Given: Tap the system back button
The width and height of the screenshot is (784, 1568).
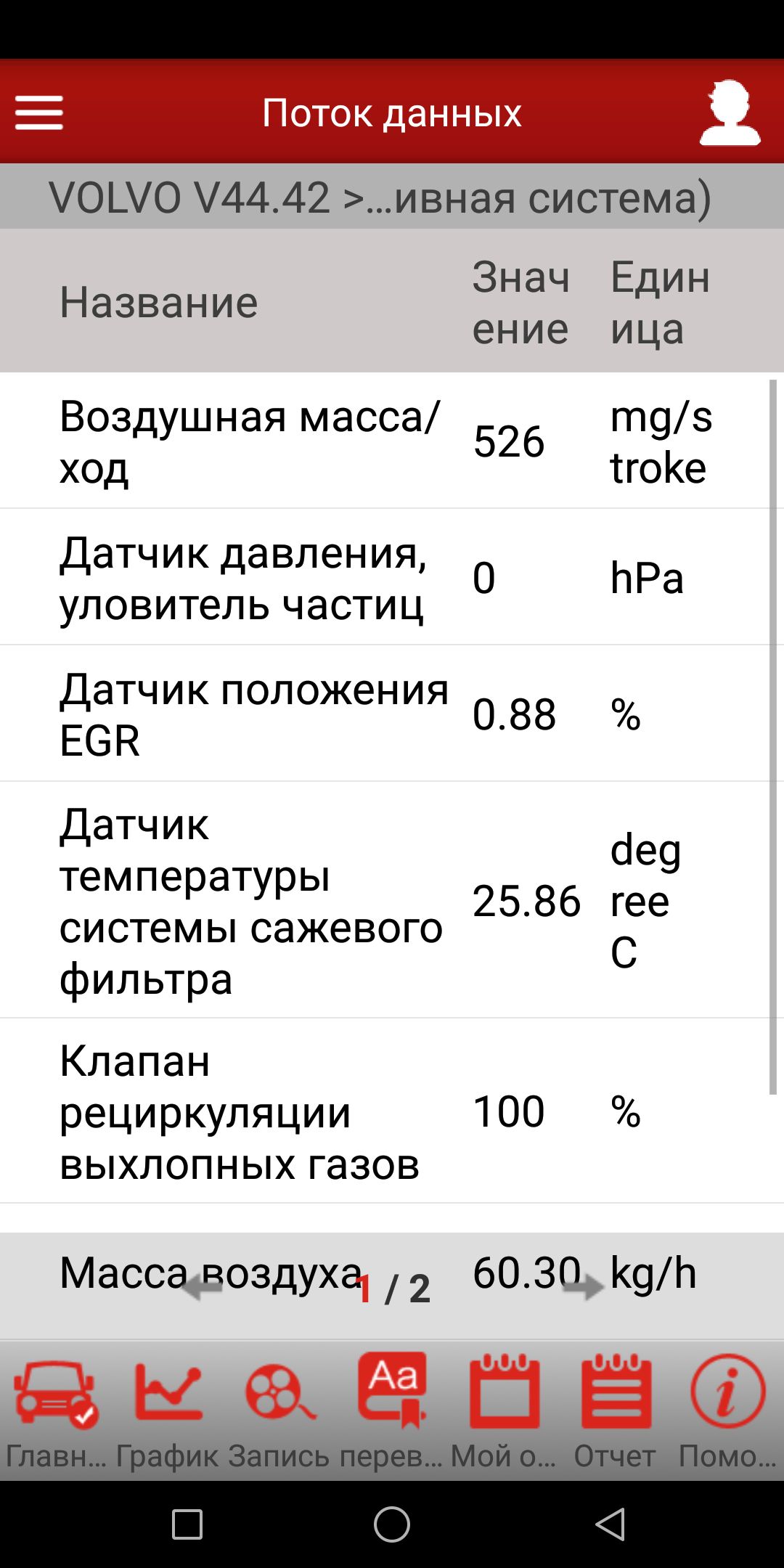Looking at the screenshot, I should click(610, 1524).
